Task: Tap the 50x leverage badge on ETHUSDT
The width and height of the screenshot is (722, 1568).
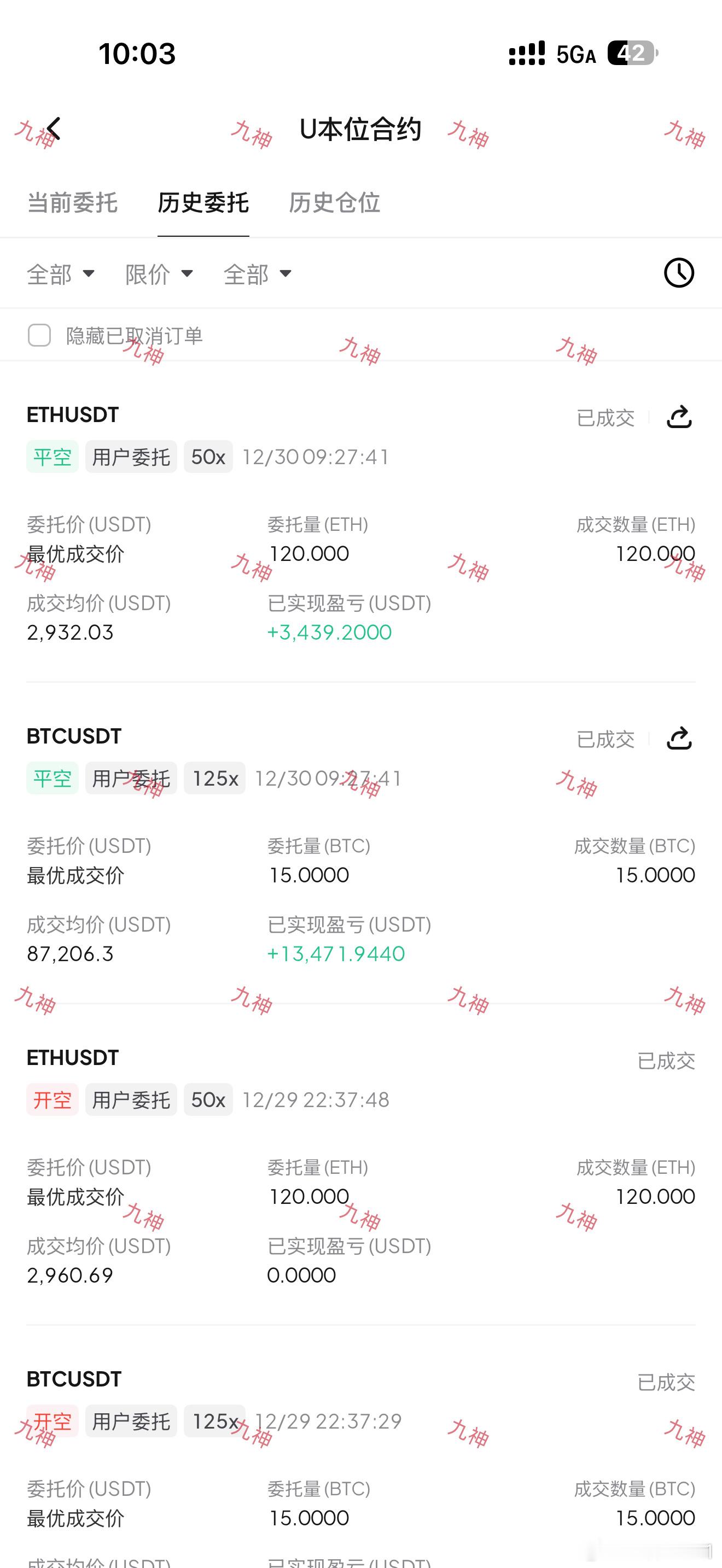Action: click(x=208, y=456)
